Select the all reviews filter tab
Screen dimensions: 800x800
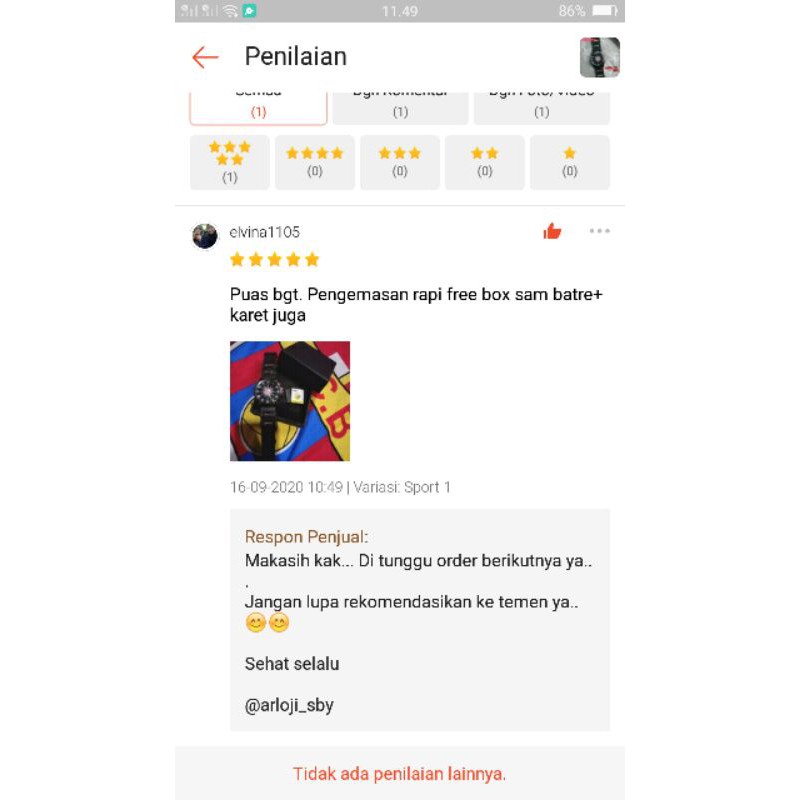258,108
